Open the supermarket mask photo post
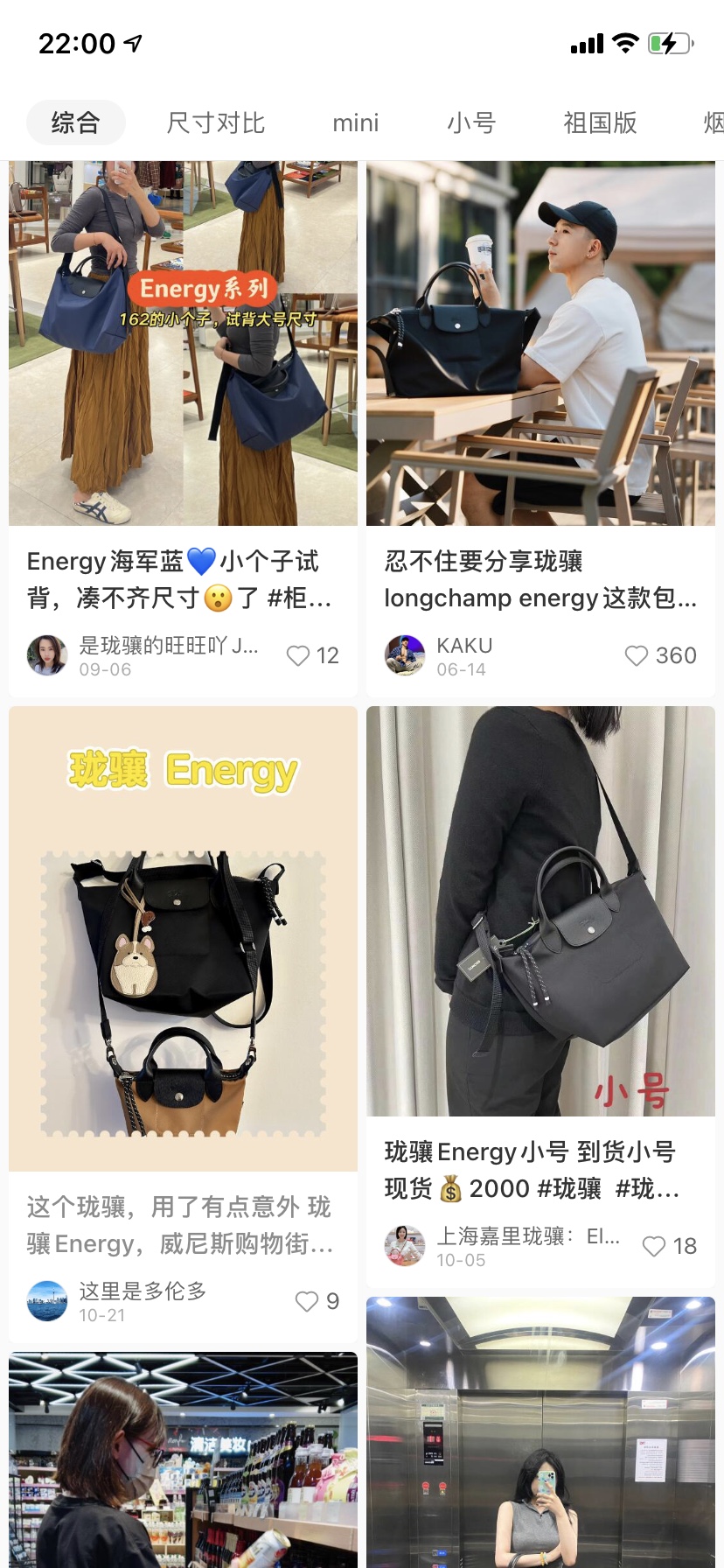 (183, 1460)
